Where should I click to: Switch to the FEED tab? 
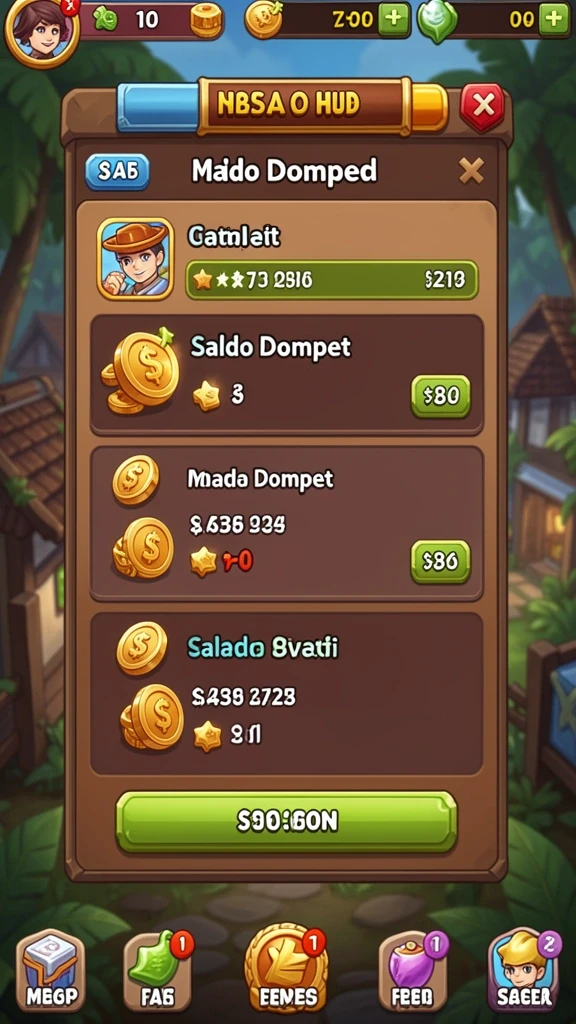point(413,971)
